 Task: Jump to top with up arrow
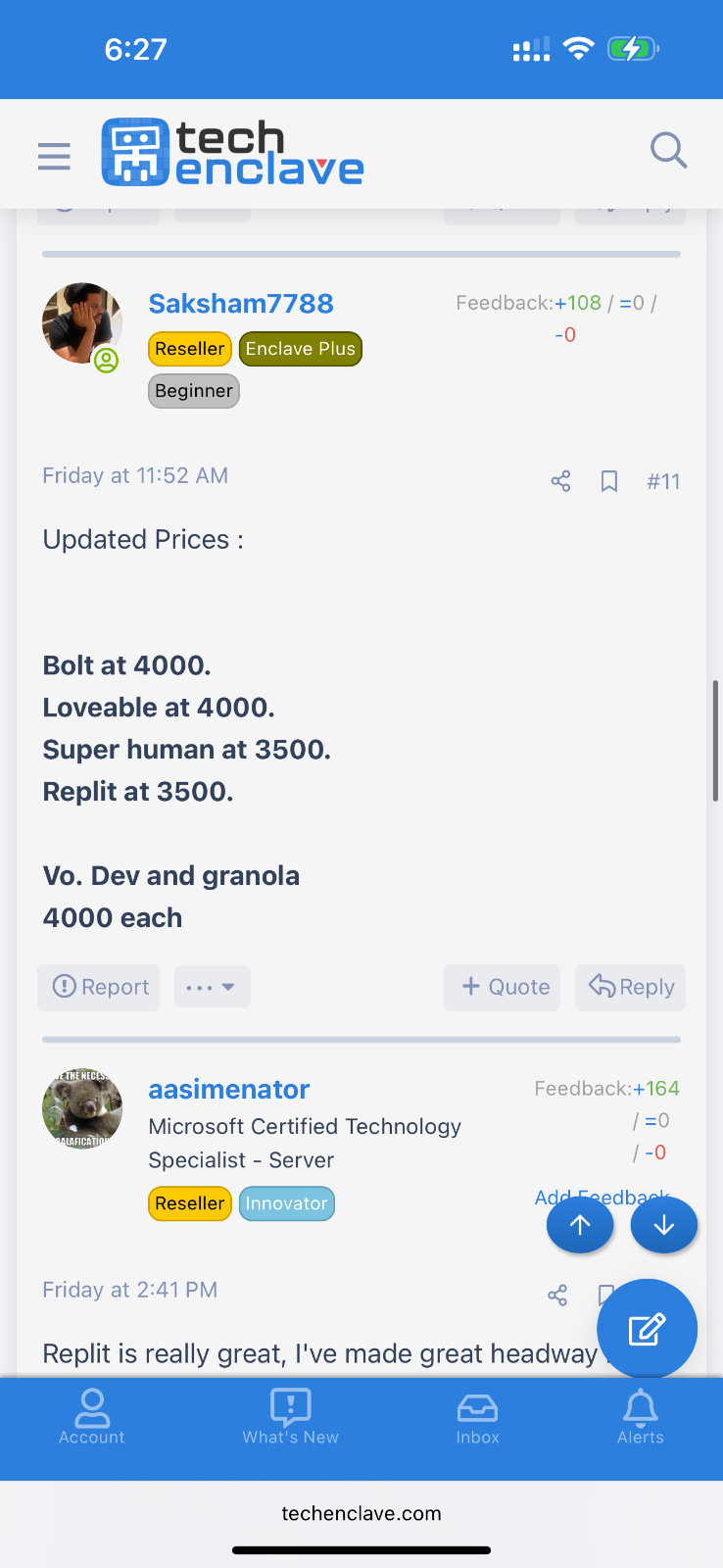pos(580,1225)
